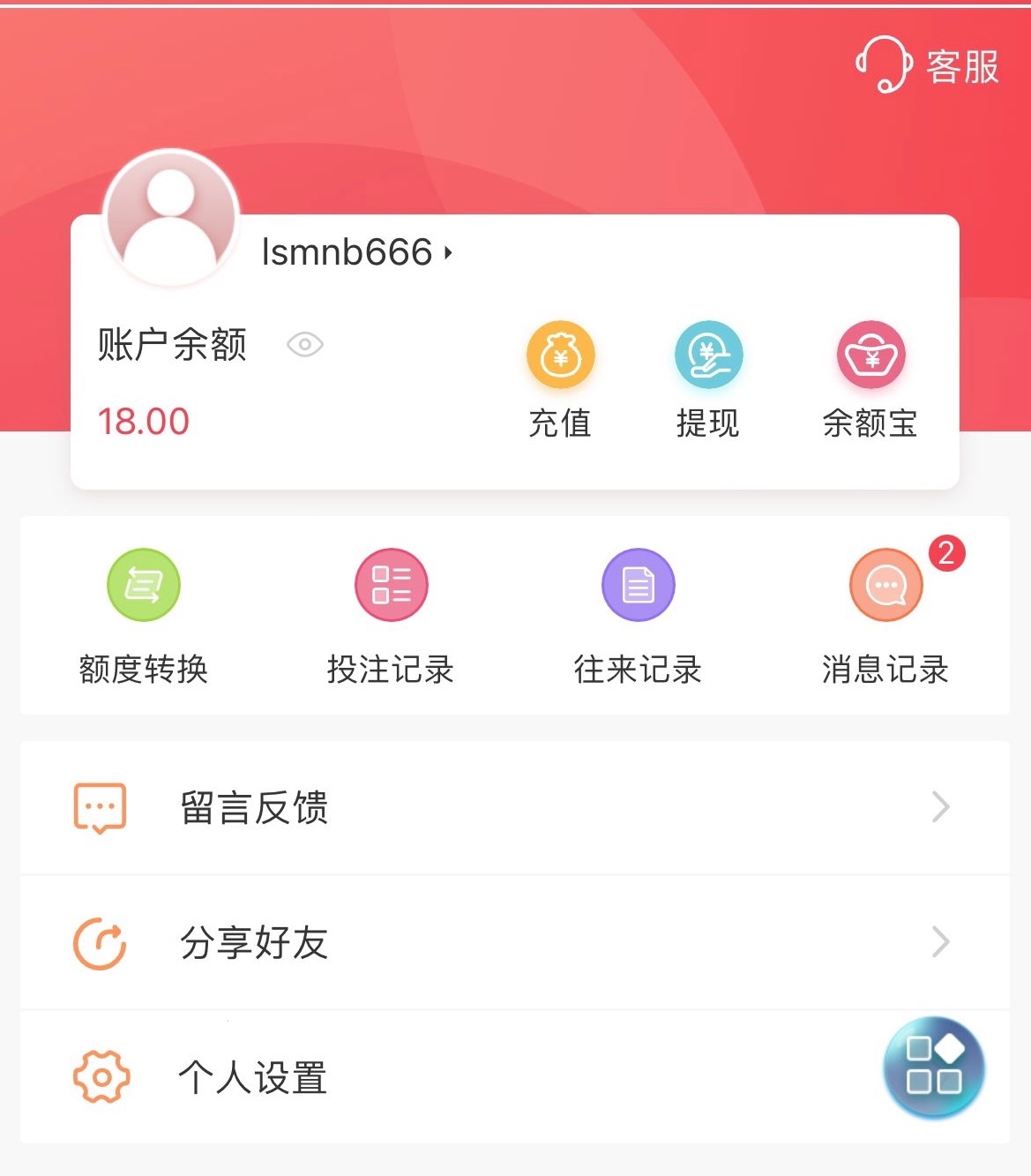
Task: Open the lsmnb666 profile details
Action: [x=356, y=253]
